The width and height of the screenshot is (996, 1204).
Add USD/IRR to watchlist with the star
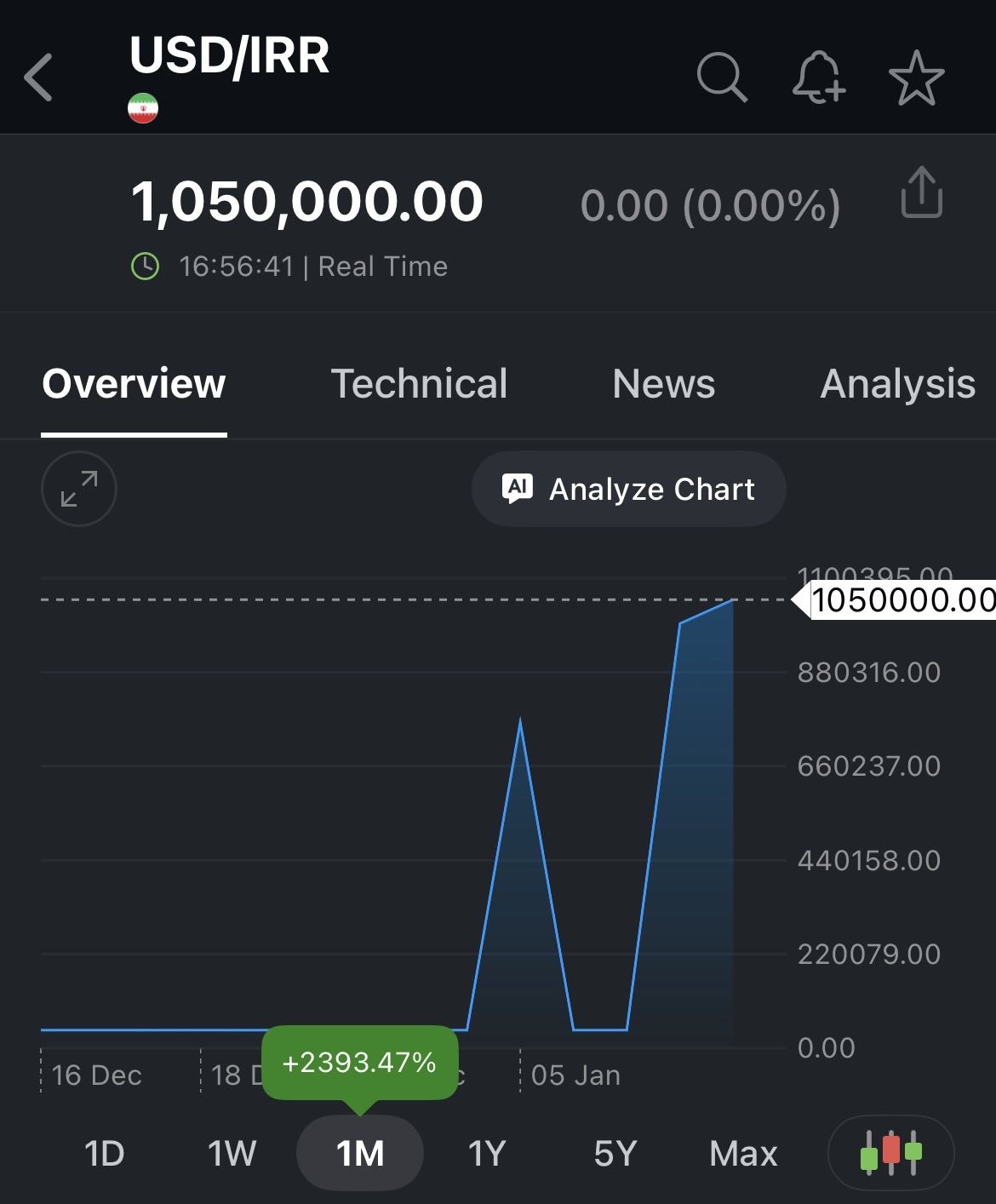pos(916,77)
